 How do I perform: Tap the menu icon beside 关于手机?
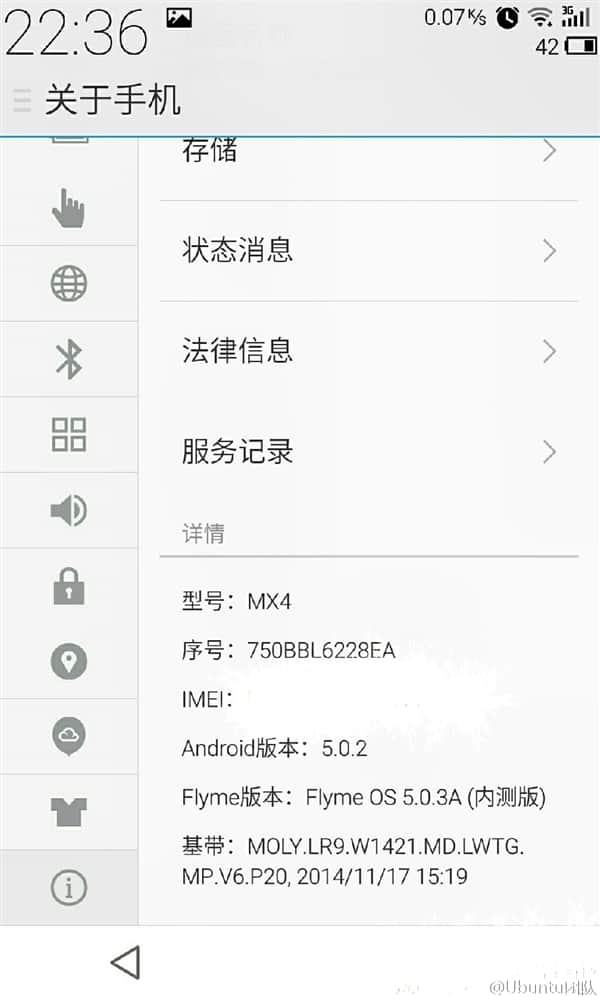pyautogui.click(x=21, y=100)
